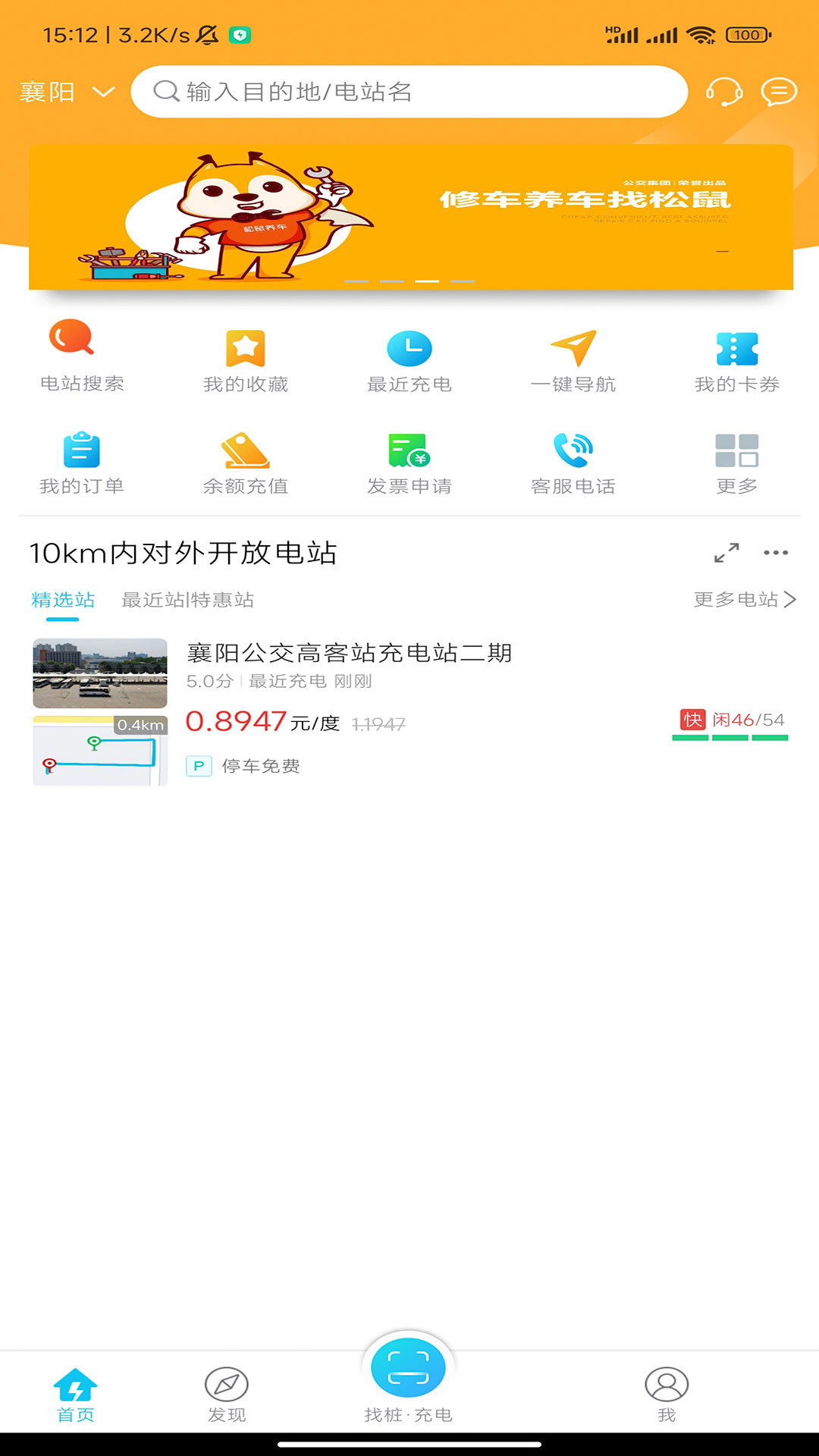Tap the 找桩·充电 scan button
Viewport: 819px width, 1456px height.
pyautogui.click(x=408, y=1369)
